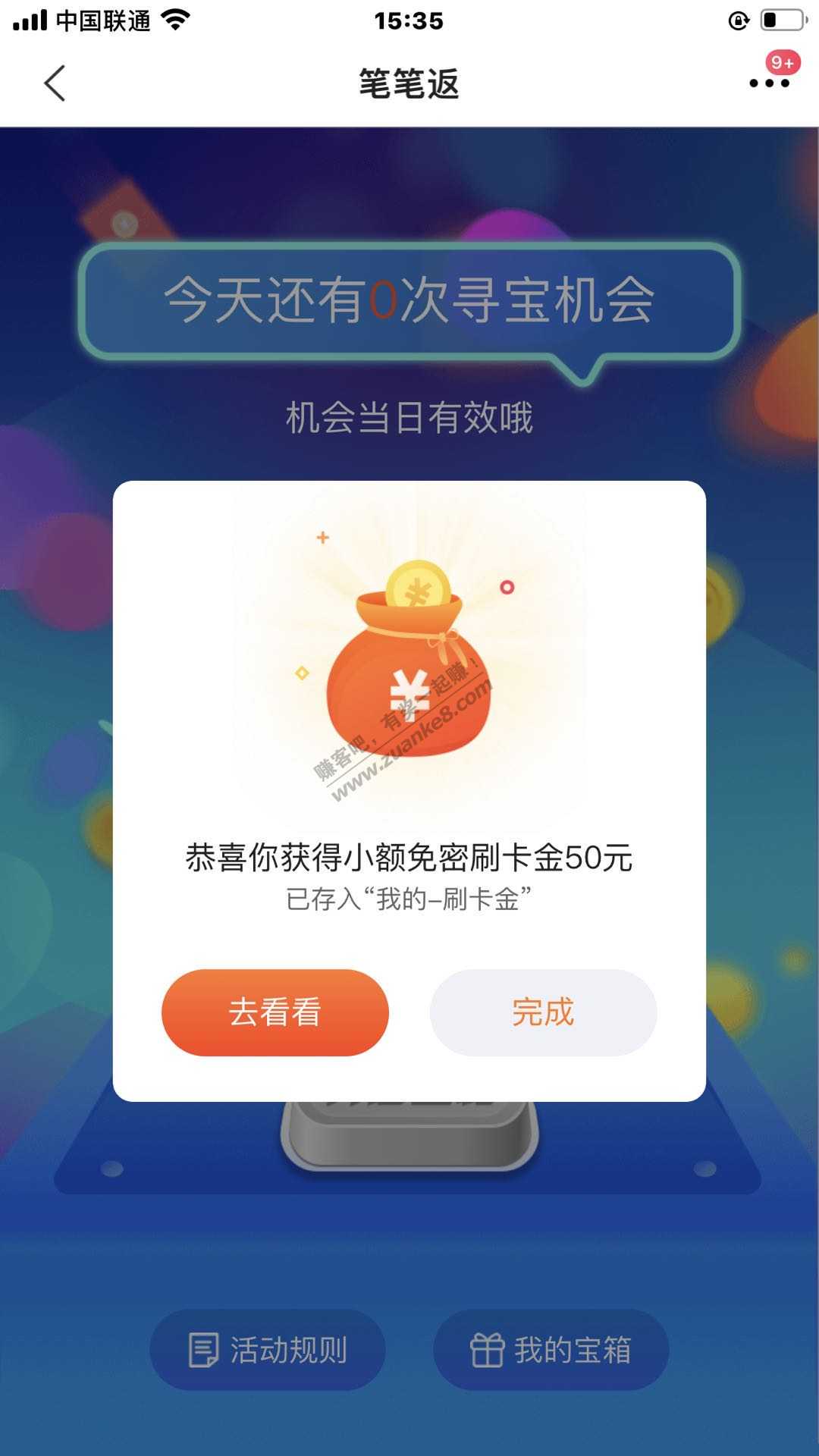Go back from the 笔笔返 page

point(55,83)
